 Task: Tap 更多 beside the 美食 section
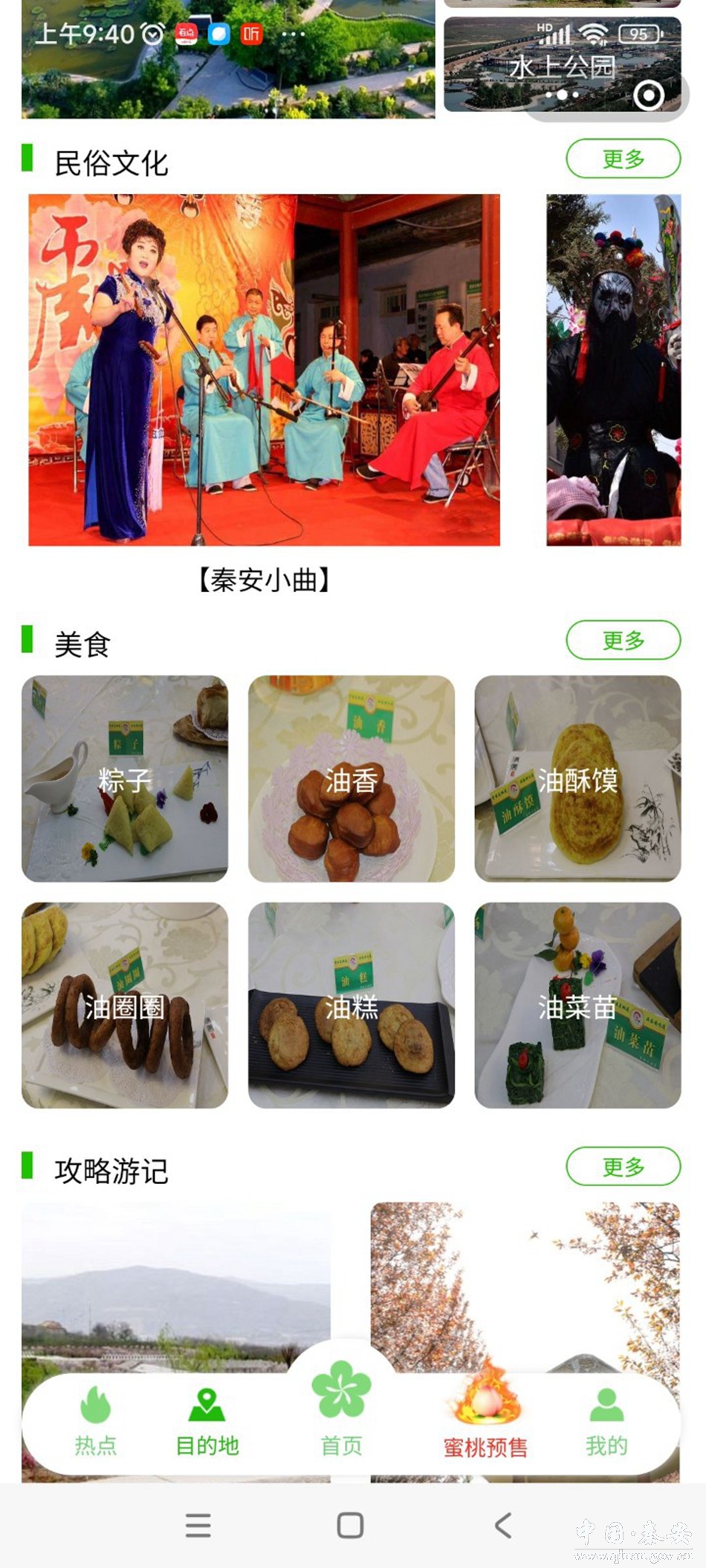pyautogui.click(x=623, y=640)
